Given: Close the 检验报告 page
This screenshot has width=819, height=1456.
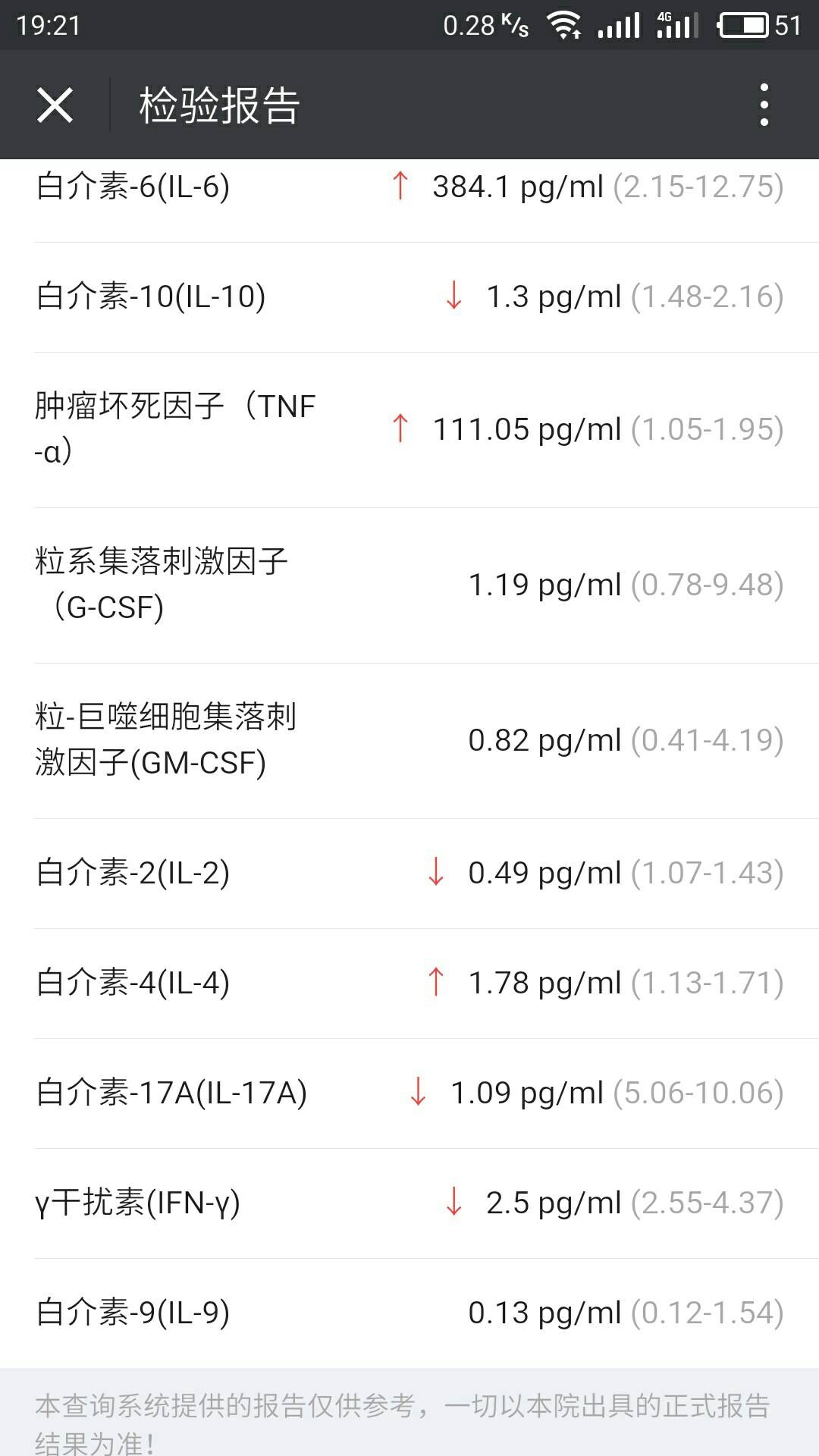Looking at the screenshot, I should [x=55, y=105].
